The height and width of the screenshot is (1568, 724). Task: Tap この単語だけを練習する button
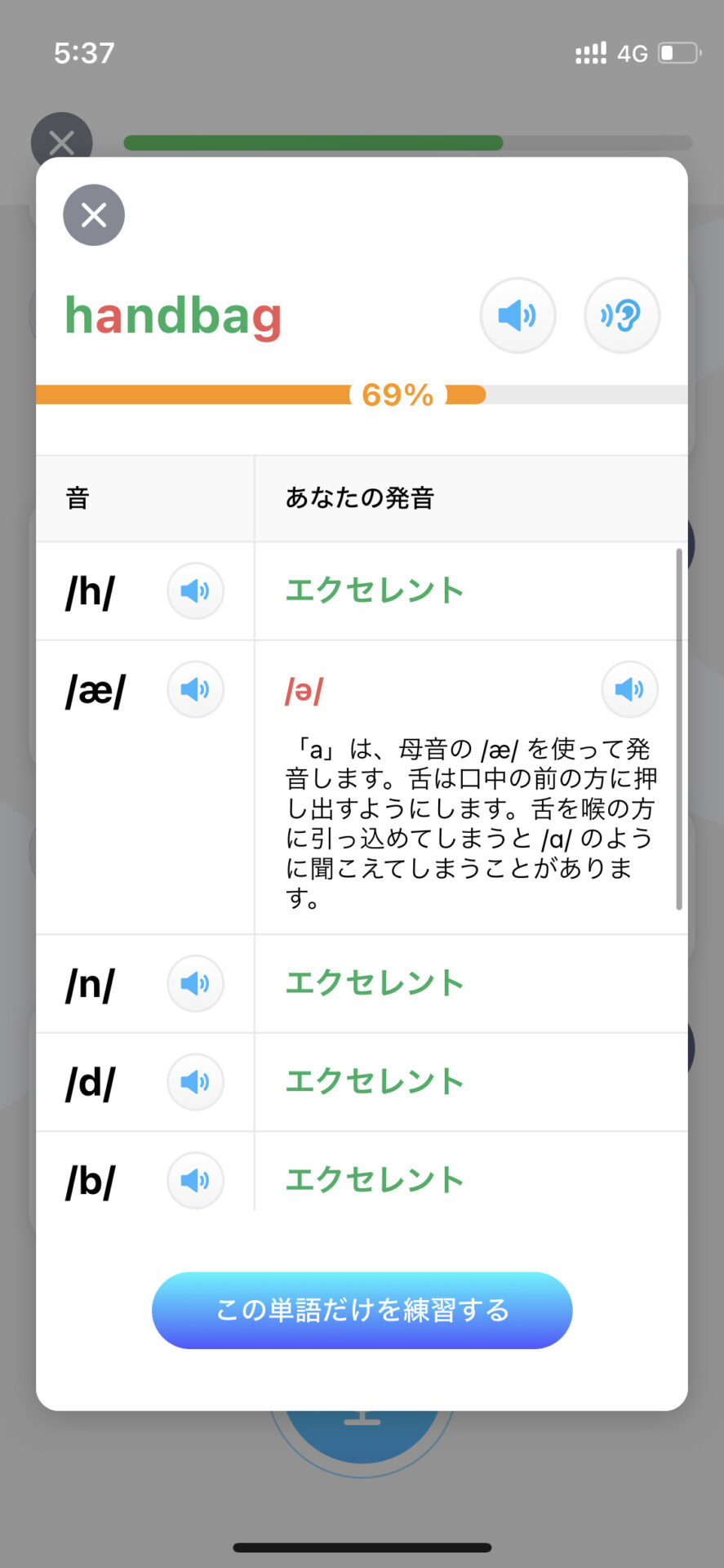362,1310
